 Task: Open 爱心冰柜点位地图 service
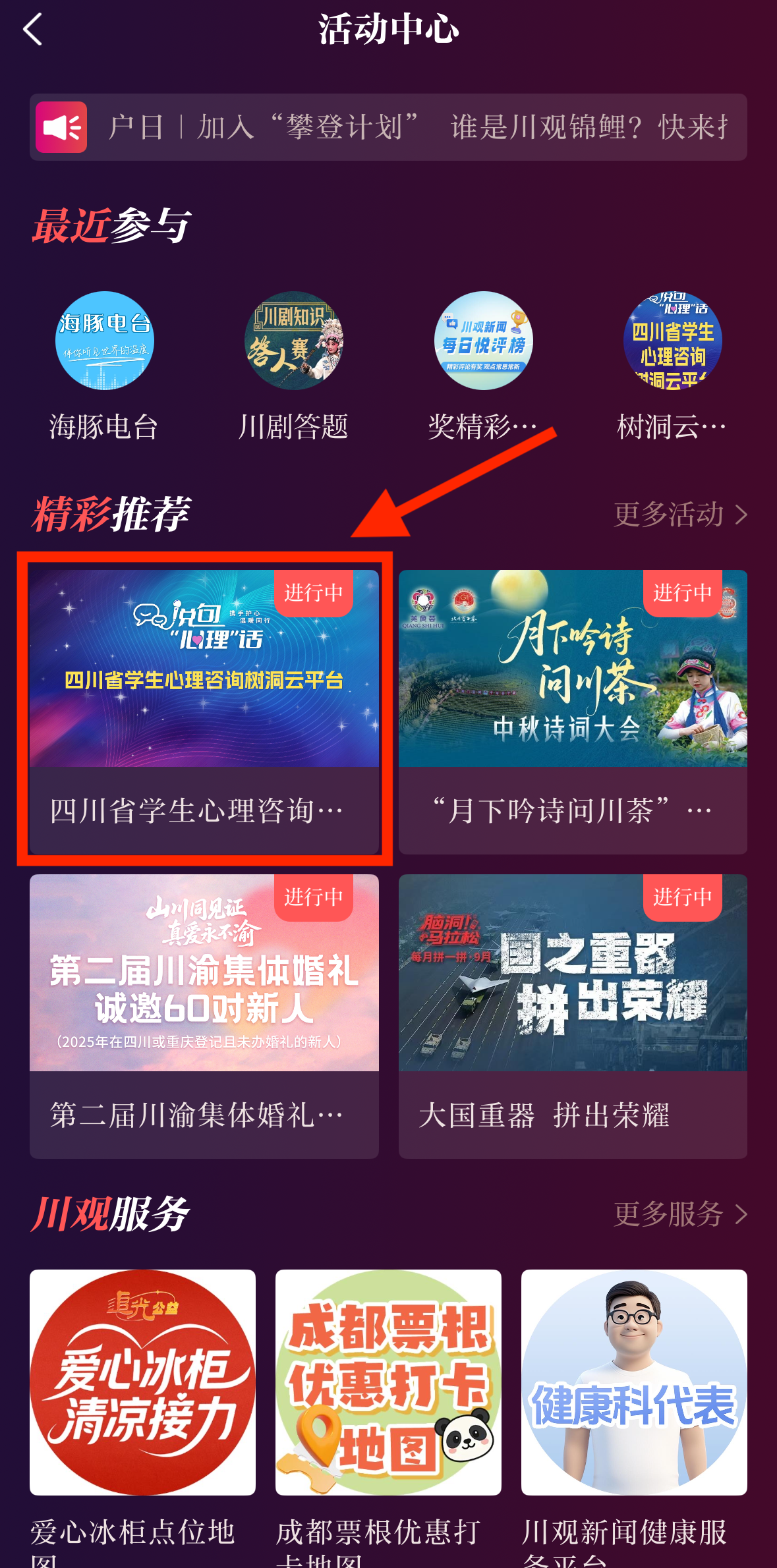(x=142, y=1382)
